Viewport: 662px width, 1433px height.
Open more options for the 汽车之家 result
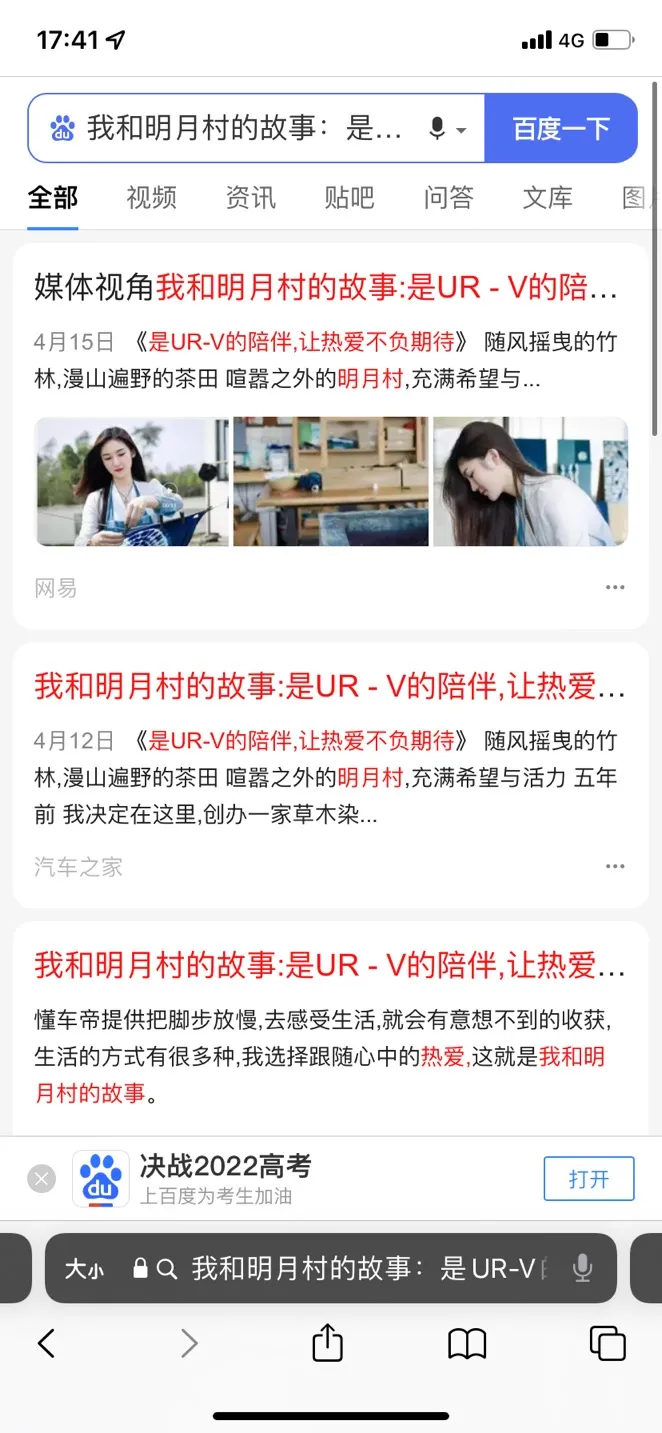pos(615,866)
